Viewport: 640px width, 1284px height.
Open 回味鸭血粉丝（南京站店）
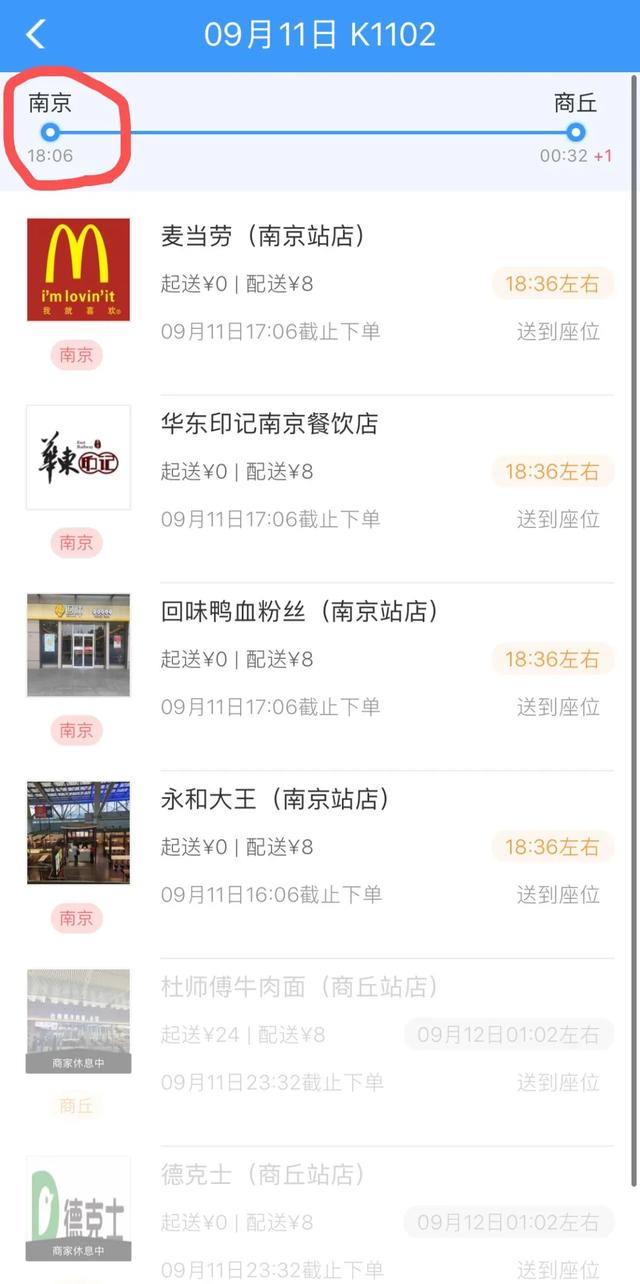click(x=300, y=612)
